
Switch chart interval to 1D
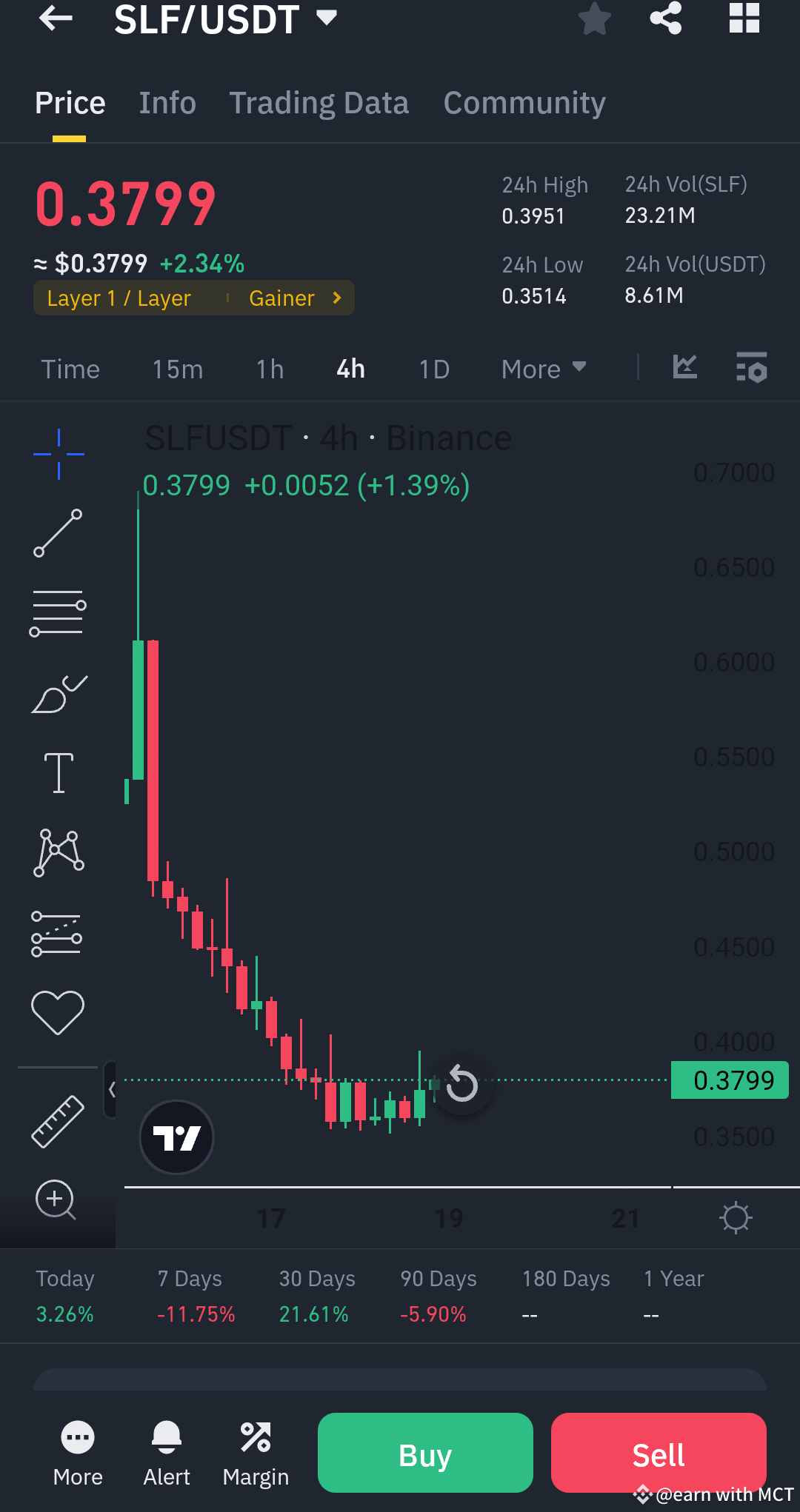click(x=433, y=368)
